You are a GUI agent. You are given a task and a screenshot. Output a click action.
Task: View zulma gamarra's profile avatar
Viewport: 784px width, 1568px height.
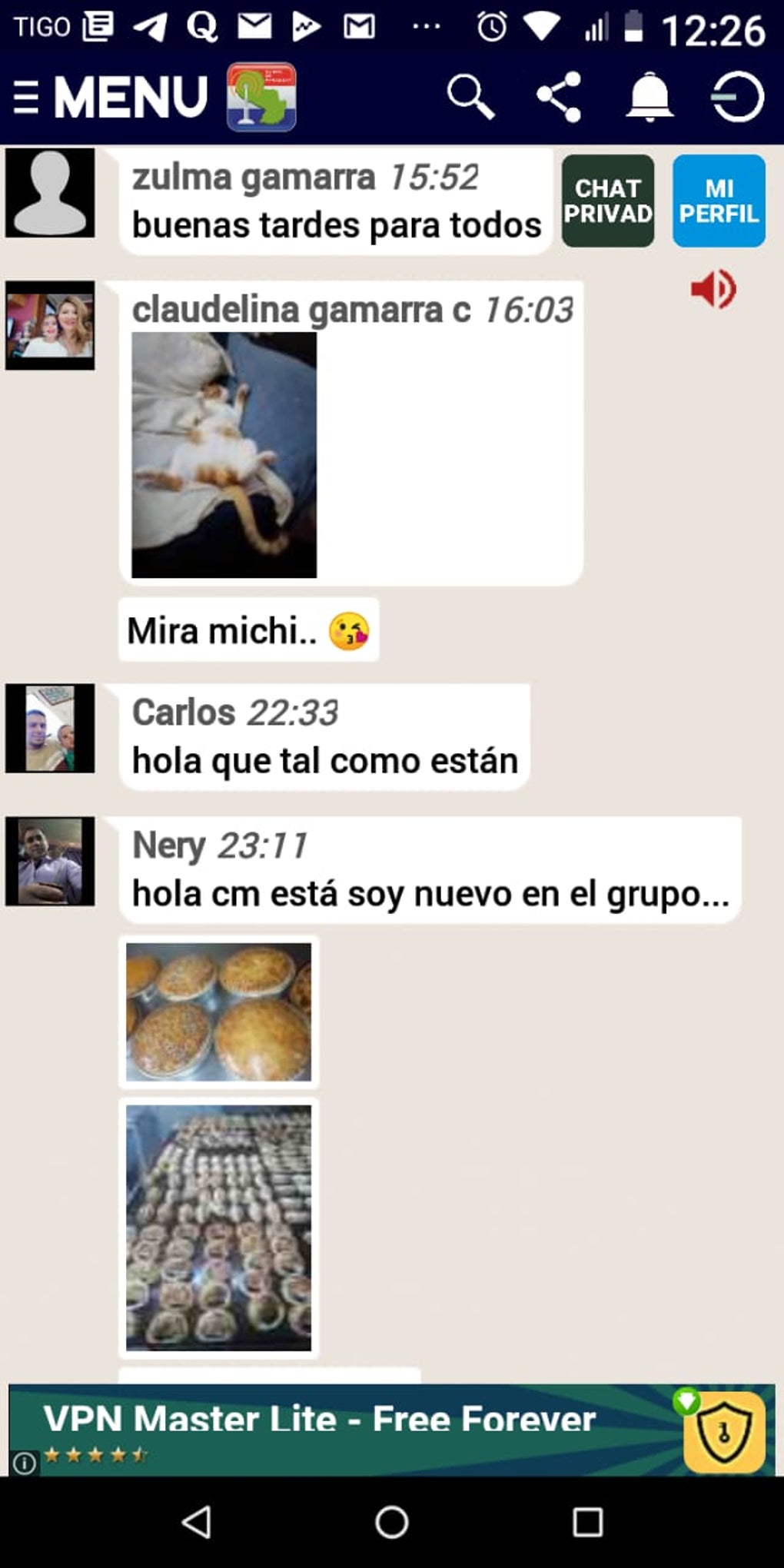click(50, 193)
